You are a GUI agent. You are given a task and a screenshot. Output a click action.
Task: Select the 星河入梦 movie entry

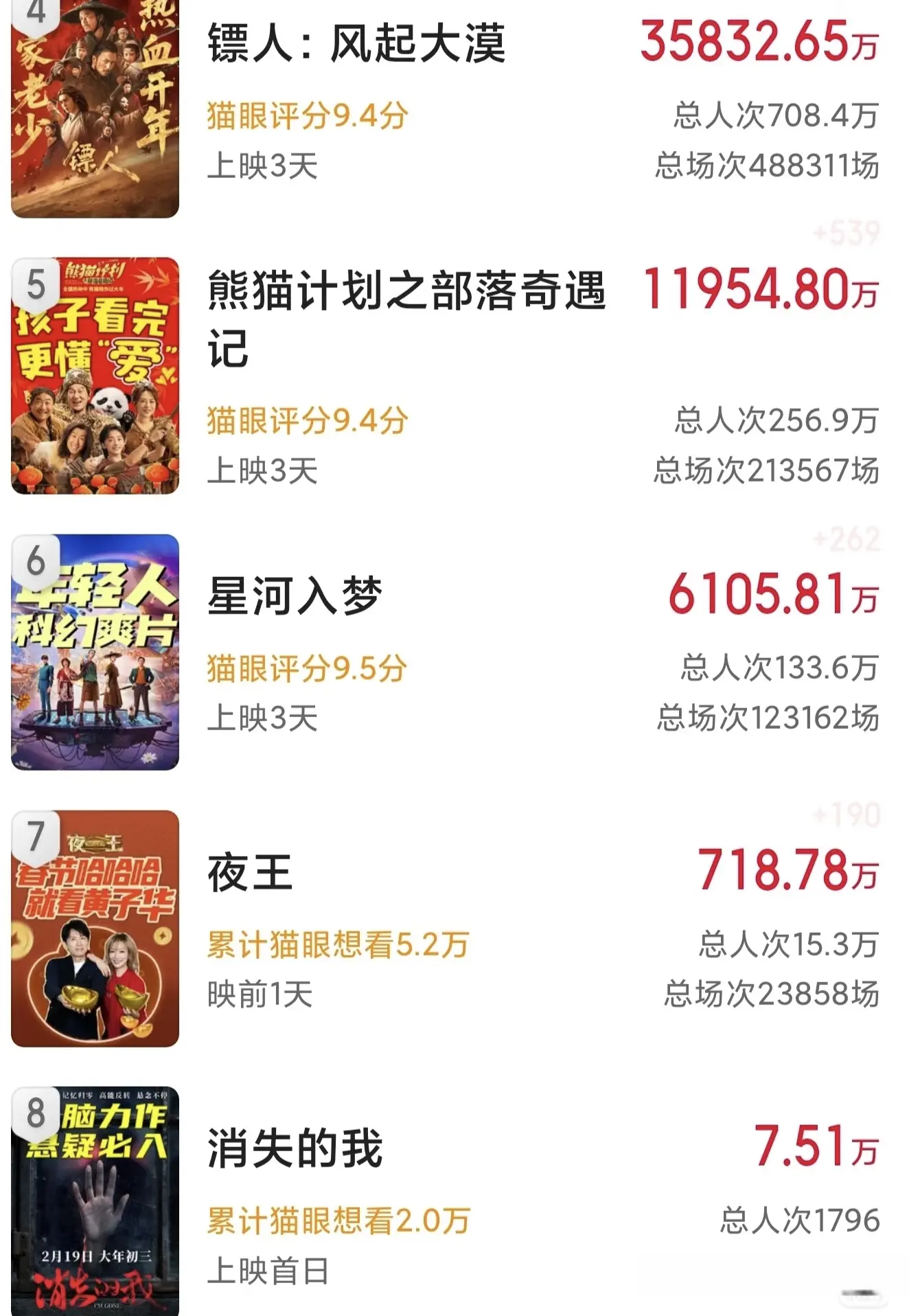pos(295,595)
